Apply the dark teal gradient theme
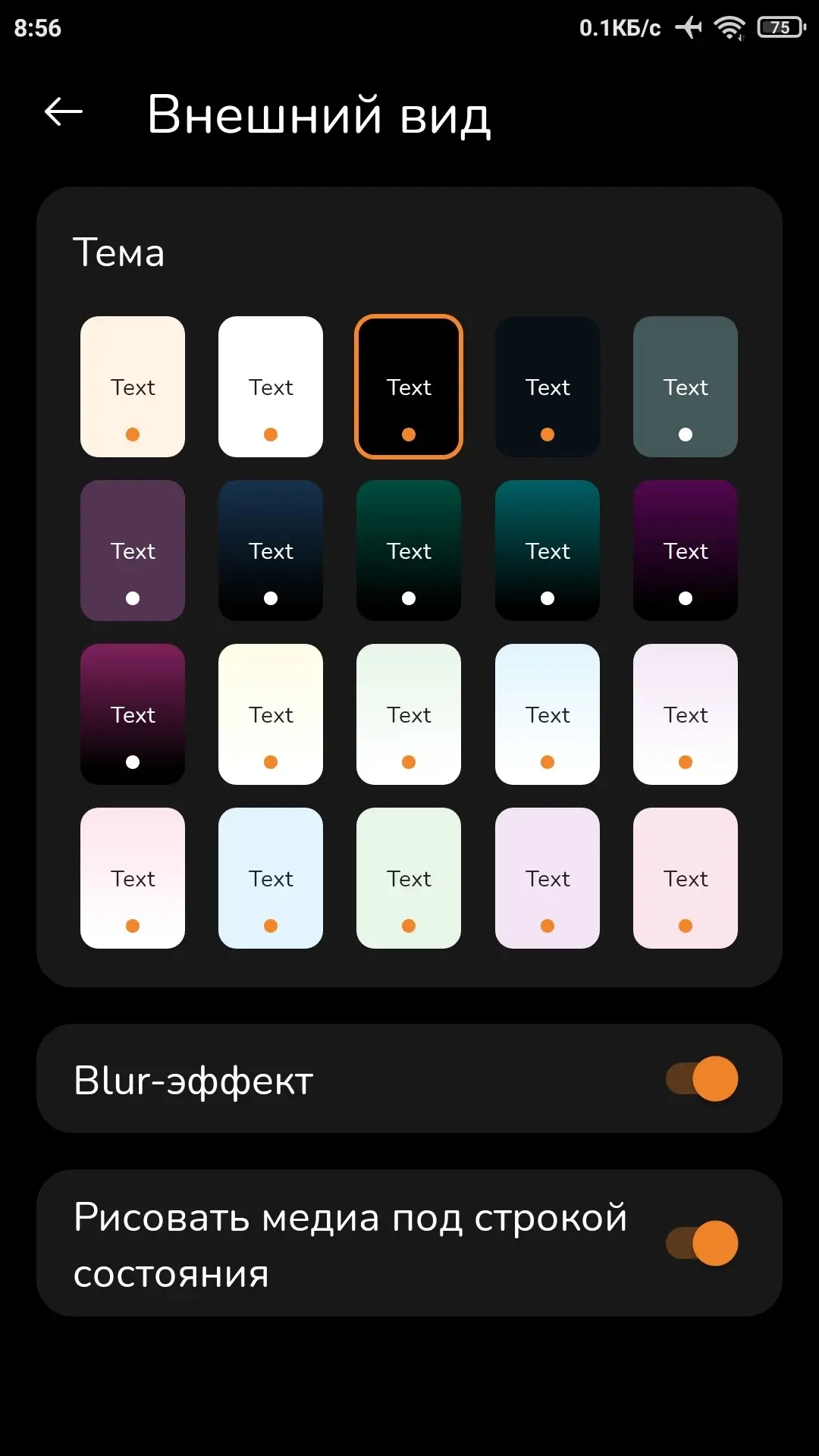The width and height of the screenshot is (819, 1456). [x=548, y=551]
